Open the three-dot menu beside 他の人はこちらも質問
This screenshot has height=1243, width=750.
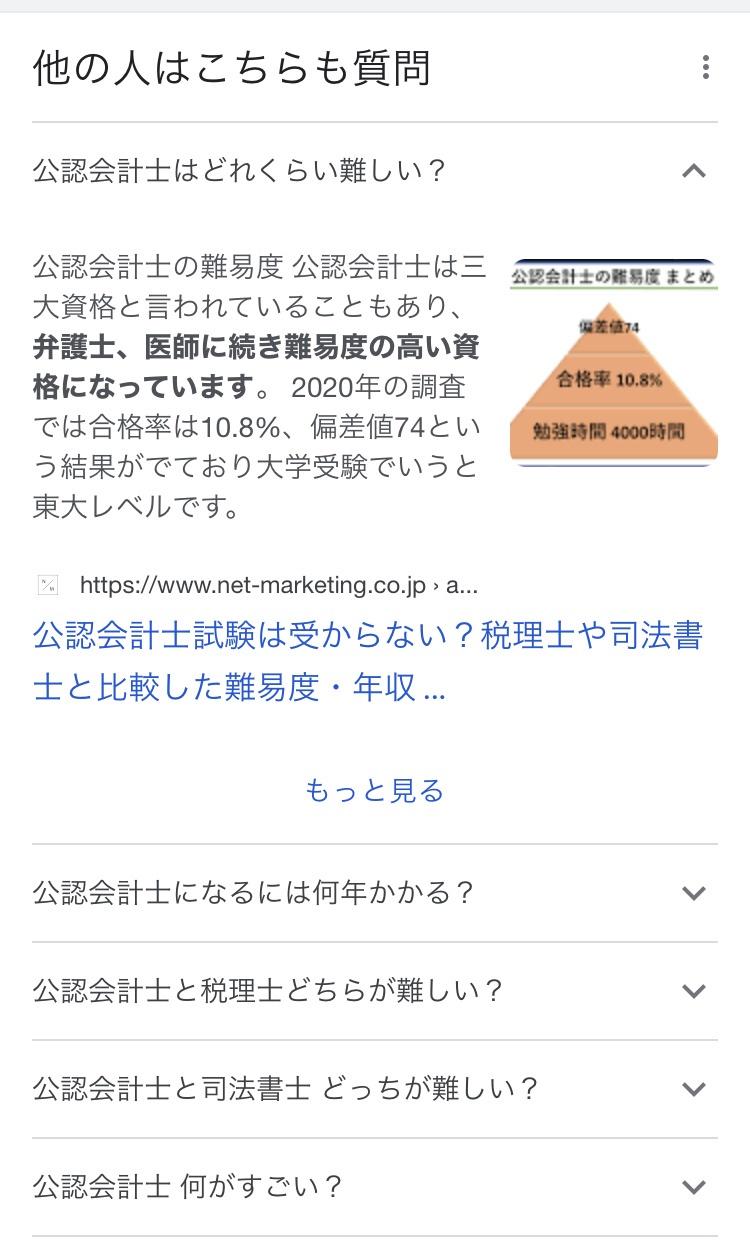coord(705,68)
